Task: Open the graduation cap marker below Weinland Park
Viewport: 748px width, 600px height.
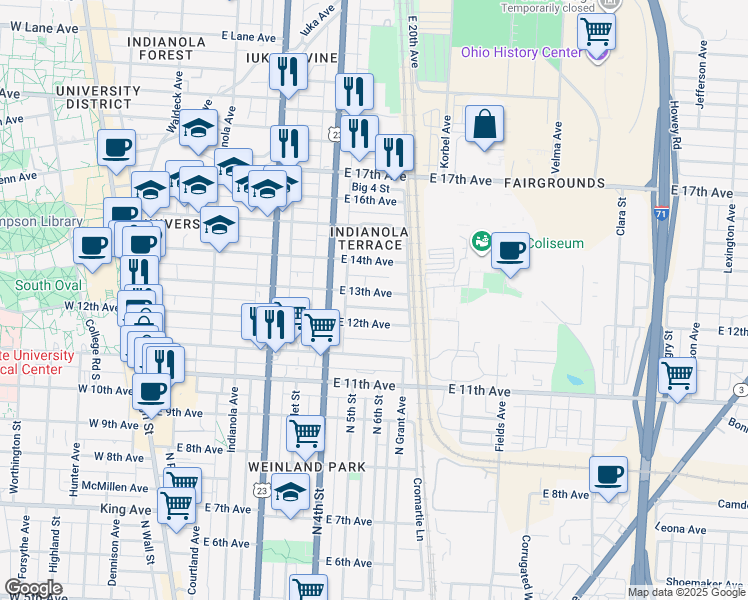Action: (290, 494)
